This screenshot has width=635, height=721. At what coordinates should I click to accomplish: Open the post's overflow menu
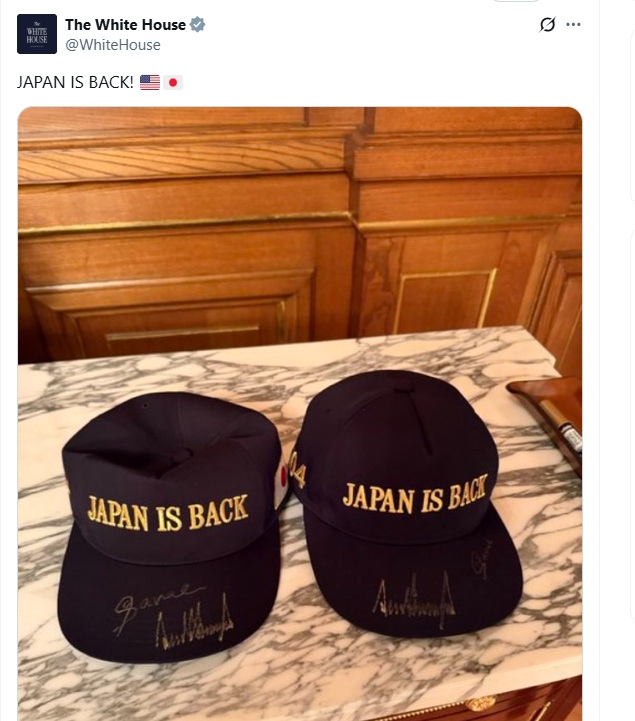point(573,25)
